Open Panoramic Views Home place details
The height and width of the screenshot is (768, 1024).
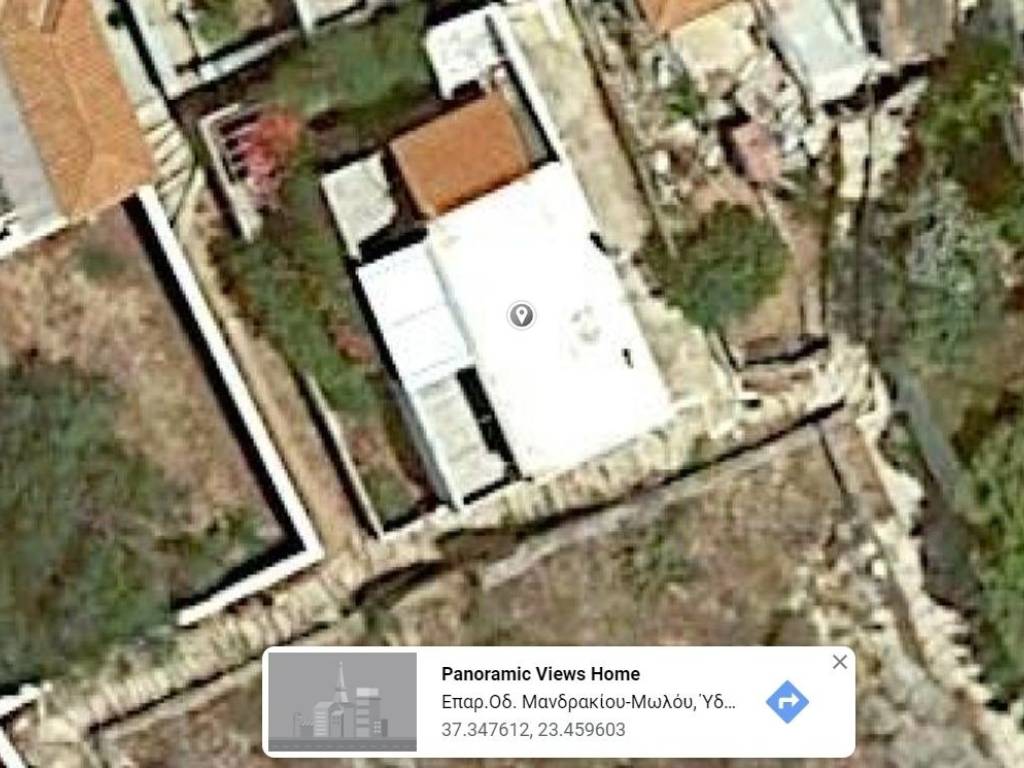pos(540,674)
